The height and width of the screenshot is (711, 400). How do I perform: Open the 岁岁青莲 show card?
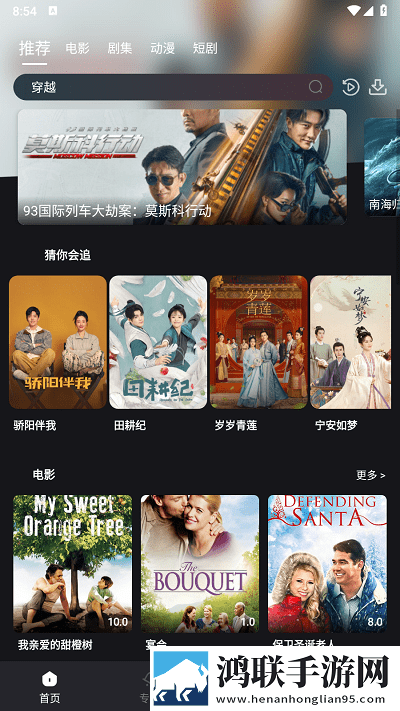click(x=259, y=354)
